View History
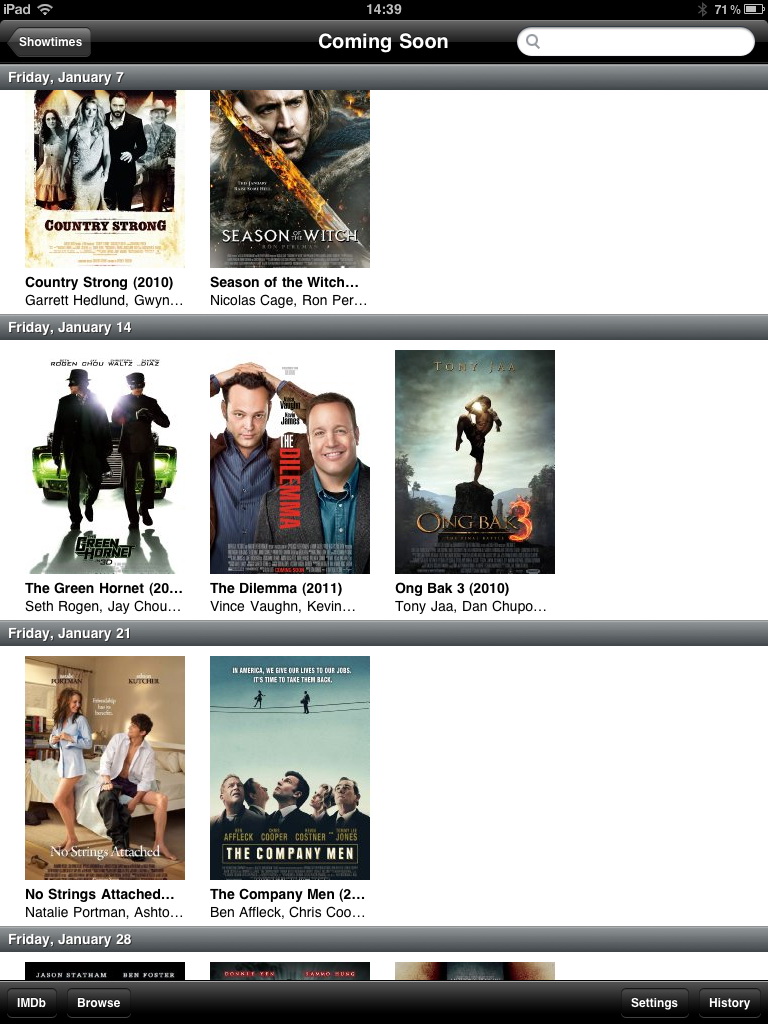 pyautogui.click(x=729, y=1003)
